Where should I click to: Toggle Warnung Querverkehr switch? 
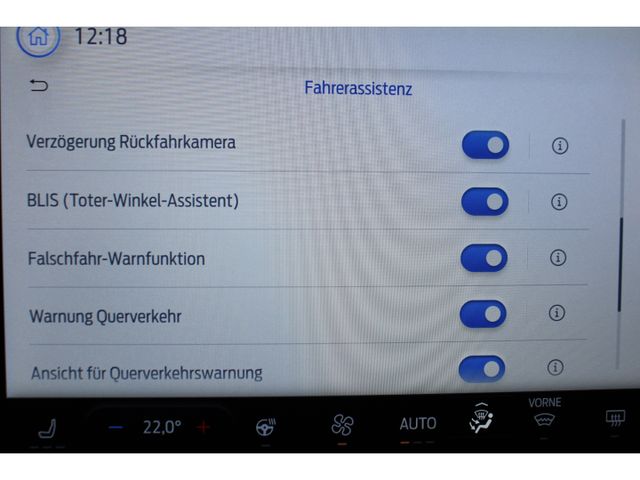coord(484,314)
